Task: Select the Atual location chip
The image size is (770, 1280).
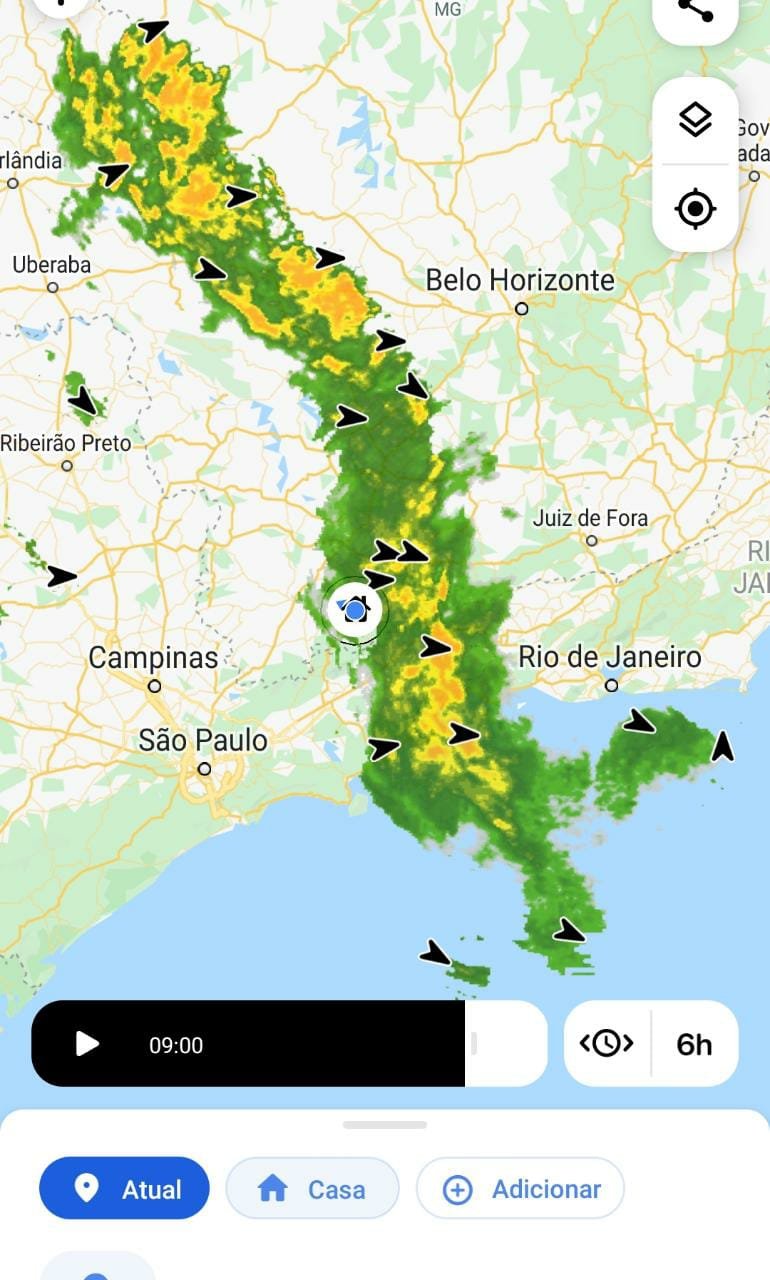Action: [x=124, y=1189]
